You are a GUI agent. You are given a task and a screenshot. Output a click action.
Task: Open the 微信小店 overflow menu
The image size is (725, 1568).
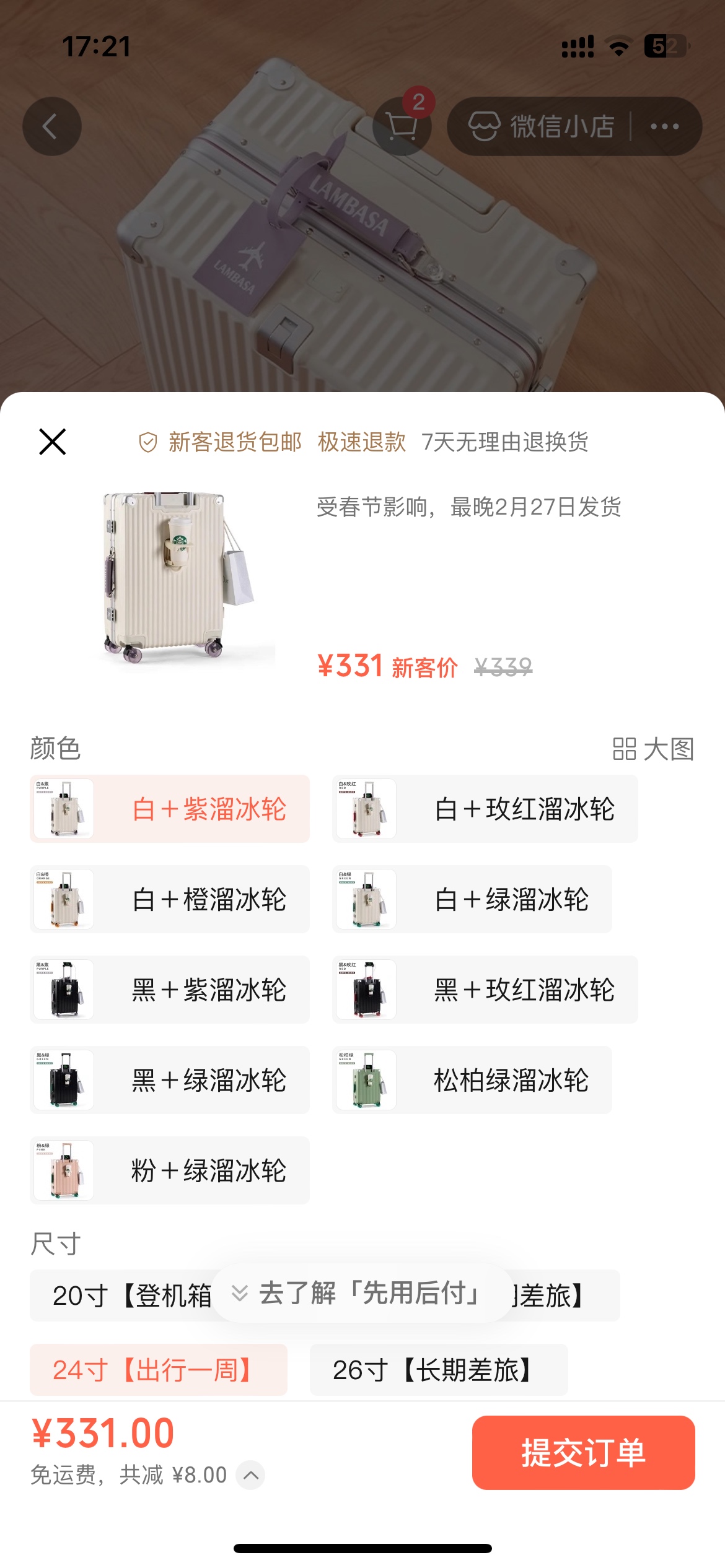(665, 126)
